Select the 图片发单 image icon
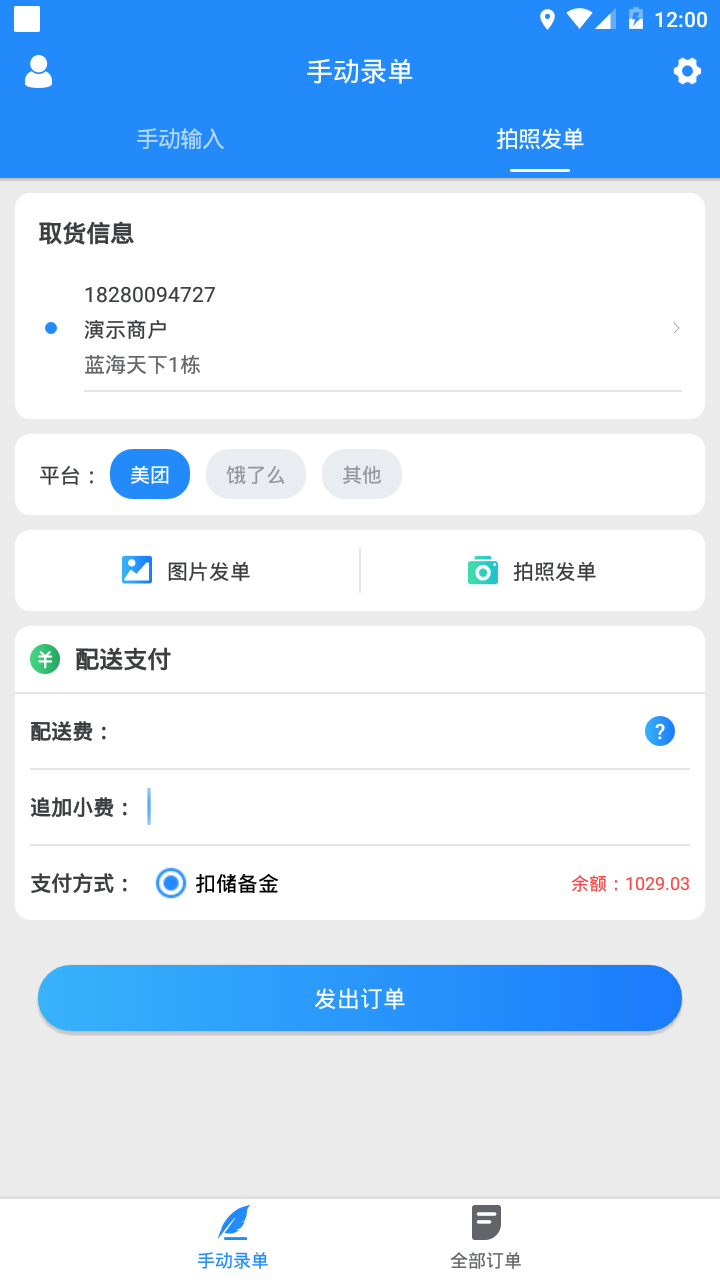720x1280 pixels. [136, 570]
